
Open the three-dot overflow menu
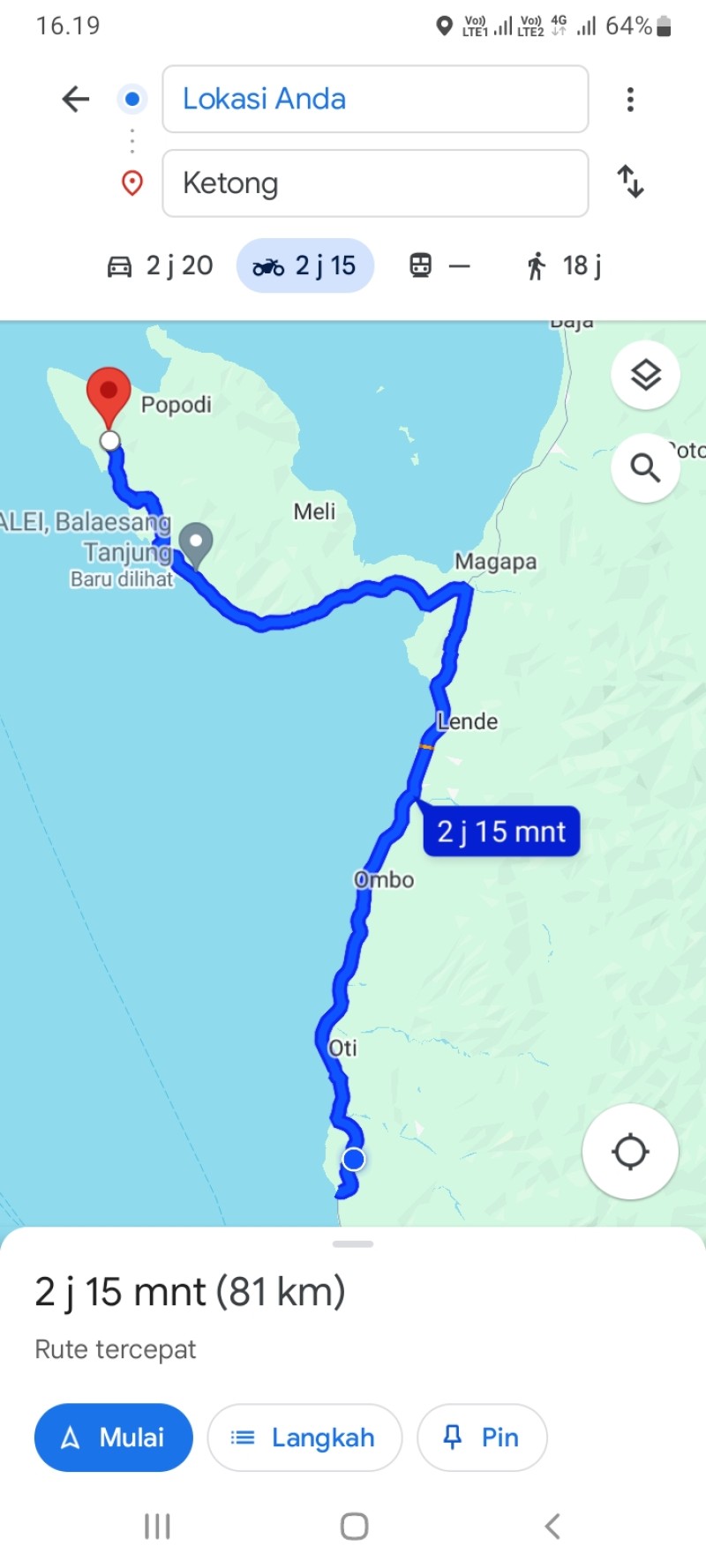point(630,99)
